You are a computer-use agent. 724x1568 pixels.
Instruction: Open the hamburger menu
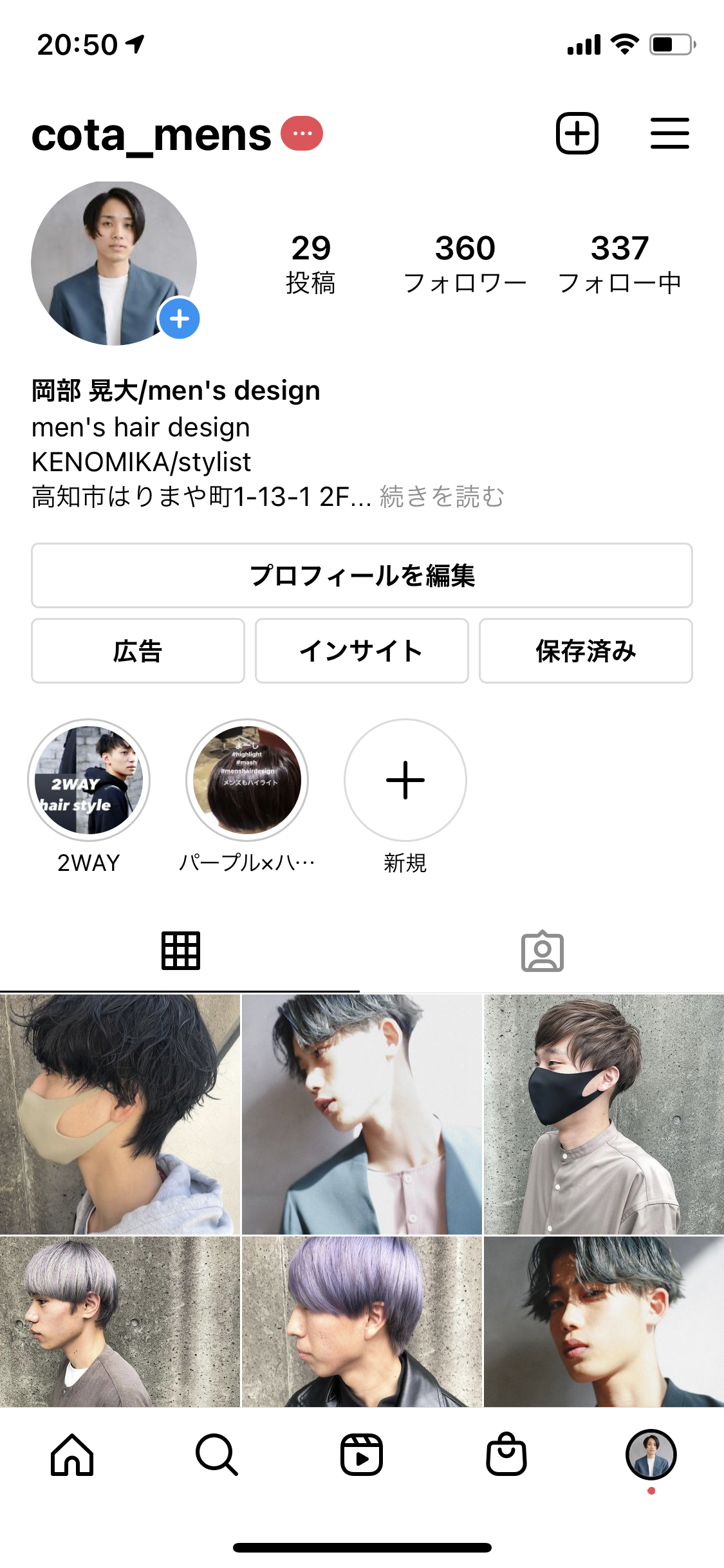click(669, 133)
